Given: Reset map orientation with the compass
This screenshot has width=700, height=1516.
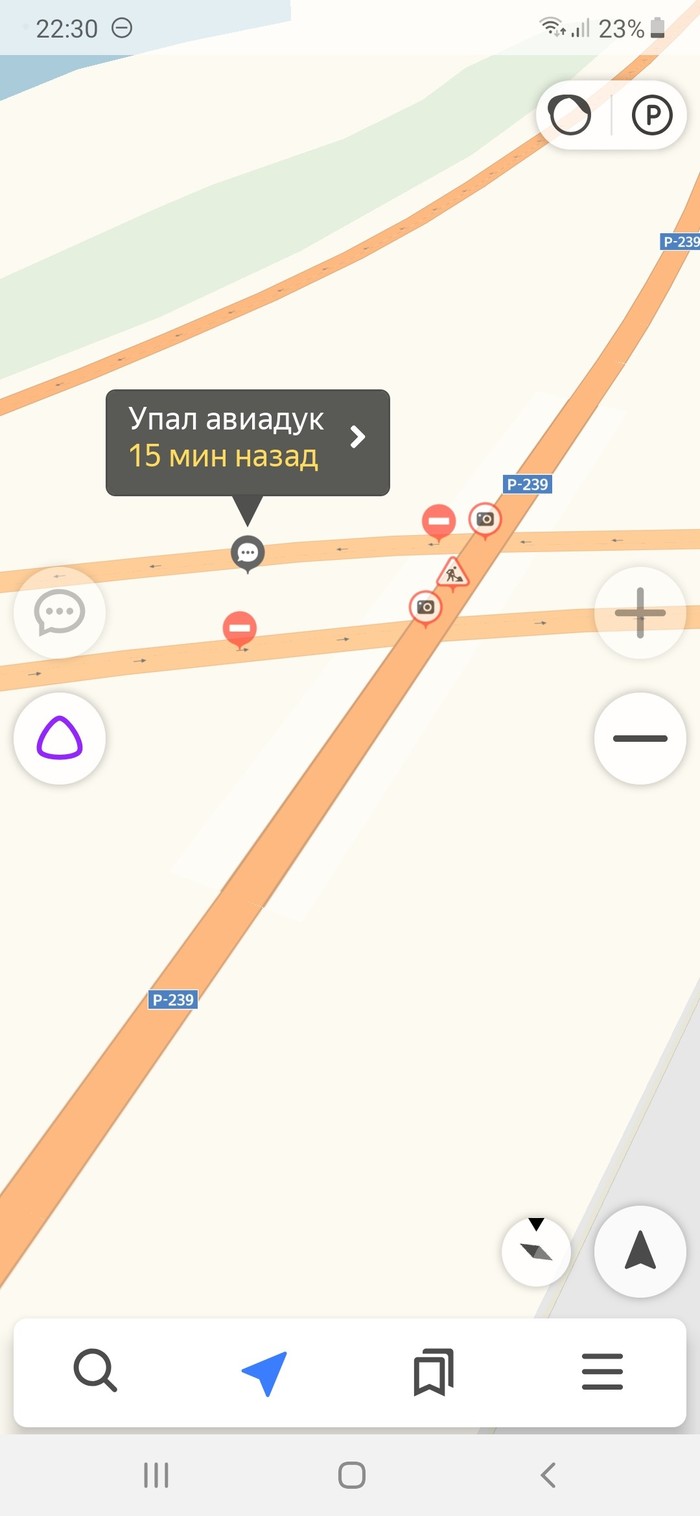Looking at the screenshot, I should [536, 1250].
